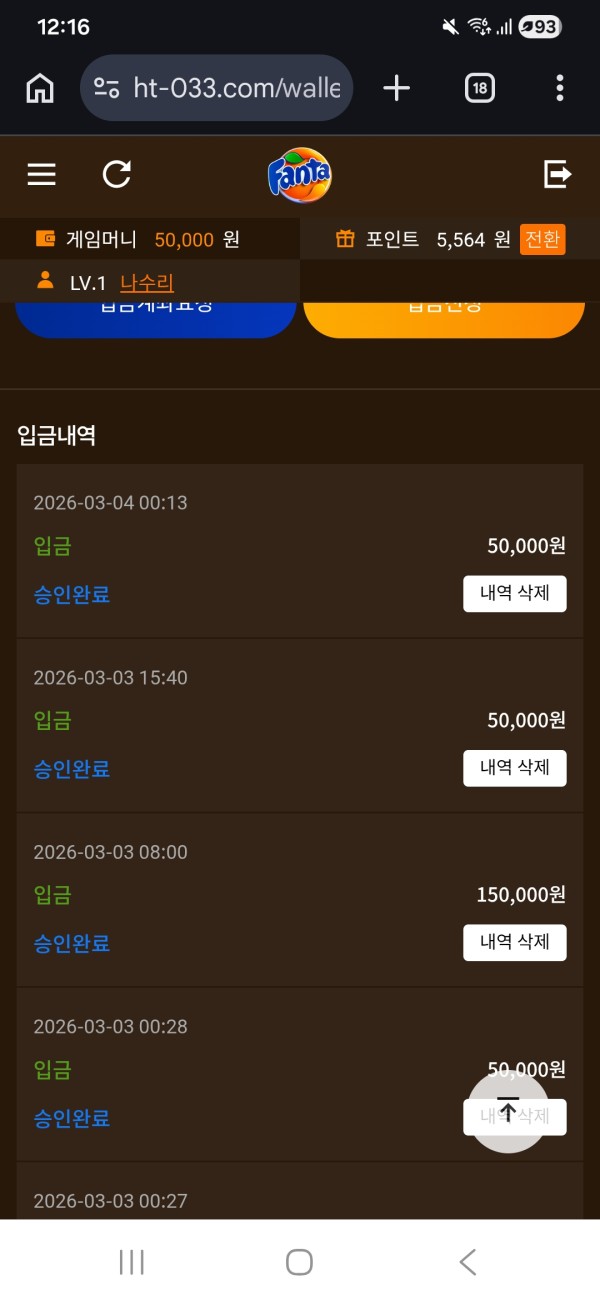Tap the logout icon at top right

coord(557,175)
